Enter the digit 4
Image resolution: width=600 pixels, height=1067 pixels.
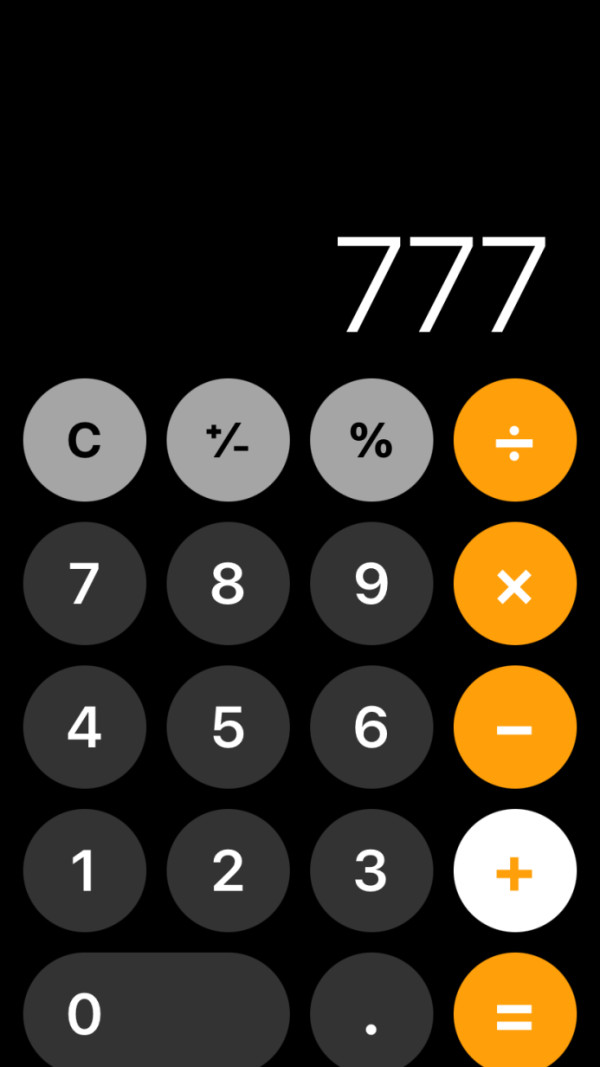pos(85,727)
